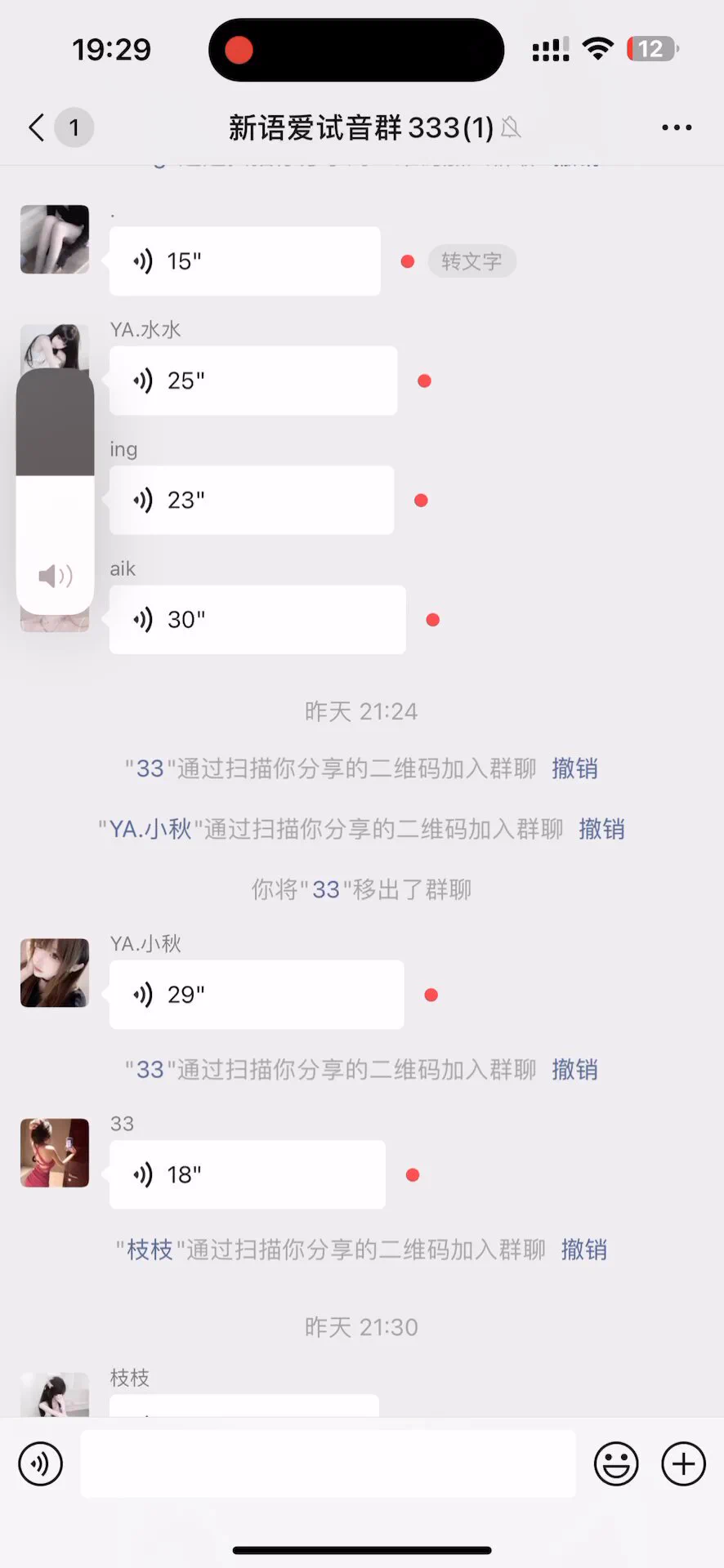Adjust the volume slider overlay
The width and height of the screenshot is (724, 1568).
coord(55,490)
